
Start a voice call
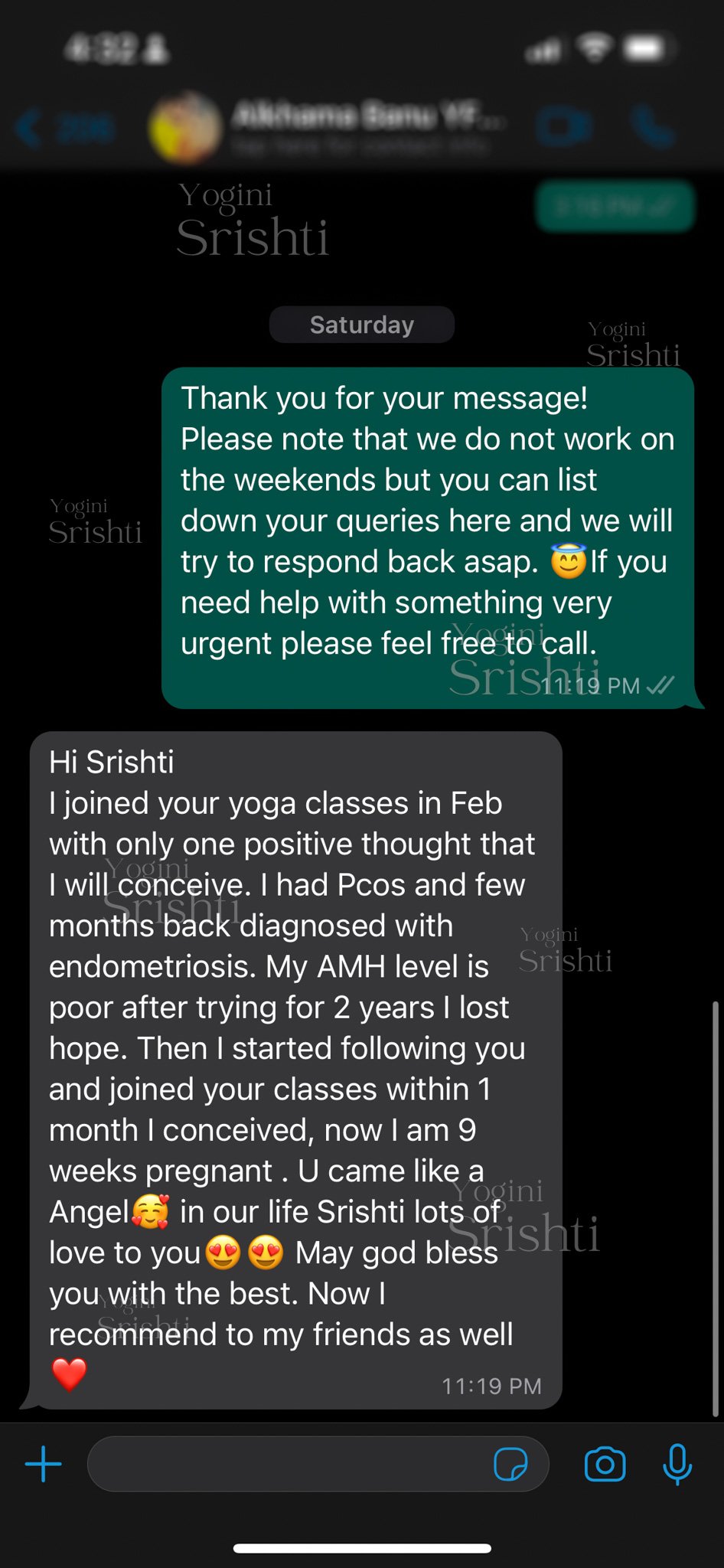pyautogui.click(x=653, y=128)
